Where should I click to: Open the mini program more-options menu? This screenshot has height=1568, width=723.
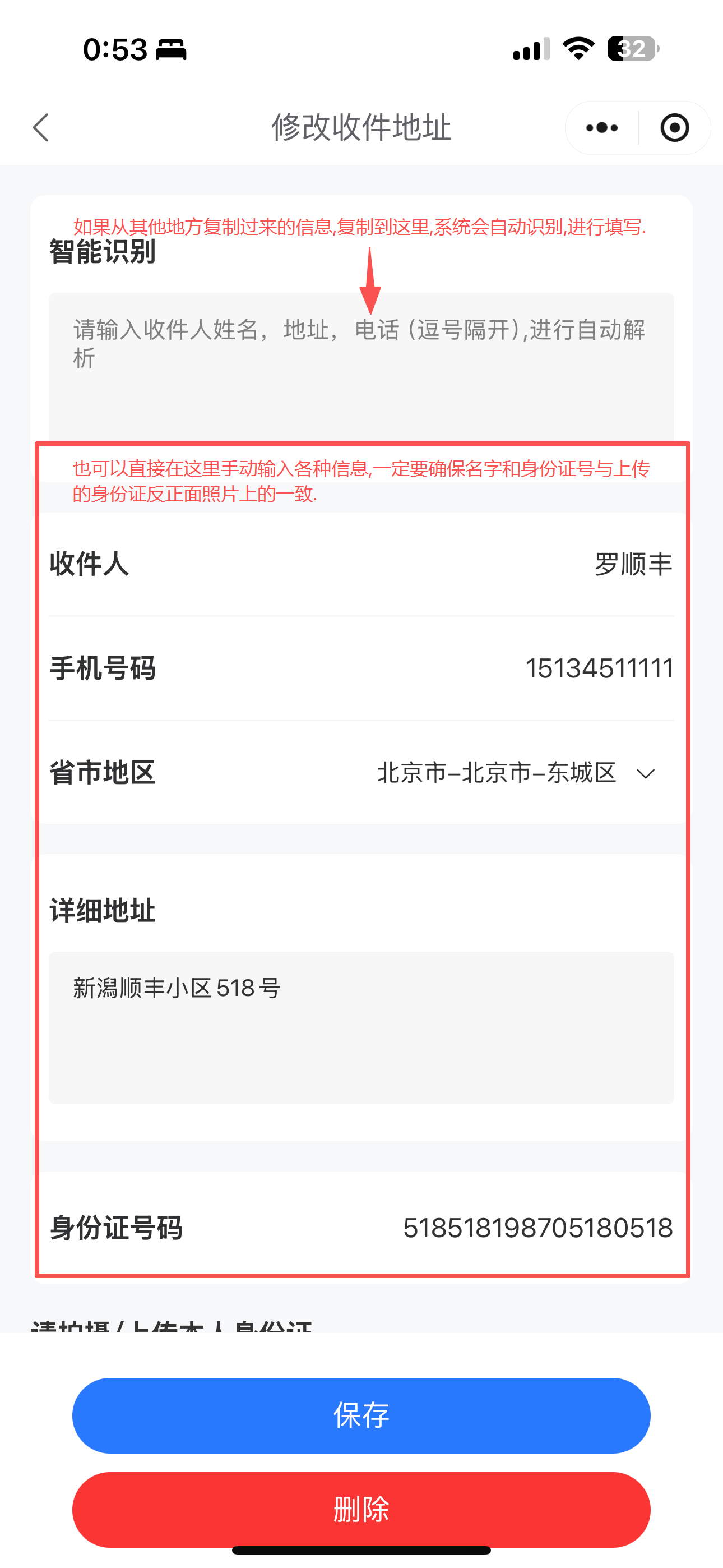601,128
